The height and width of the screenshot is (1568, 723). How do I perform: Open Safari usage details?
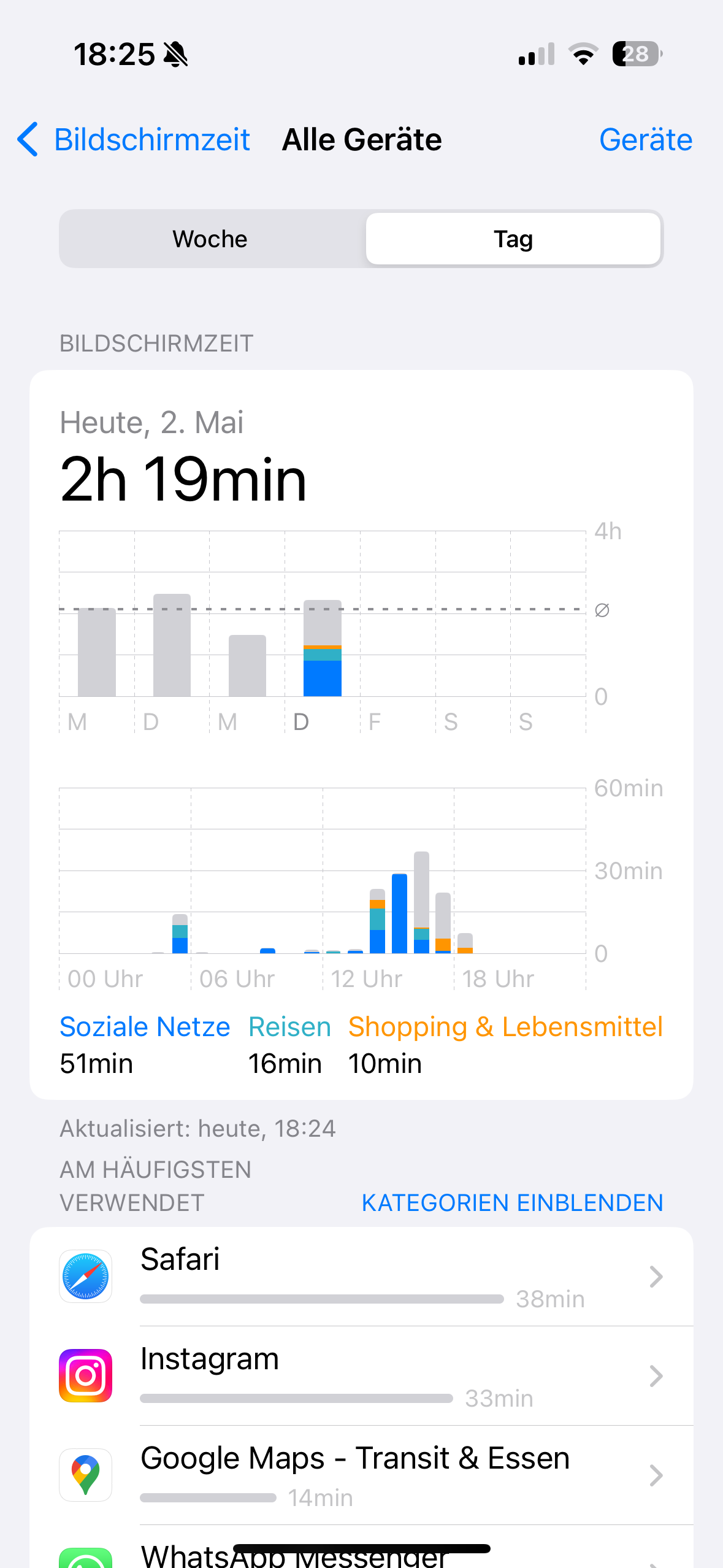362,1277
